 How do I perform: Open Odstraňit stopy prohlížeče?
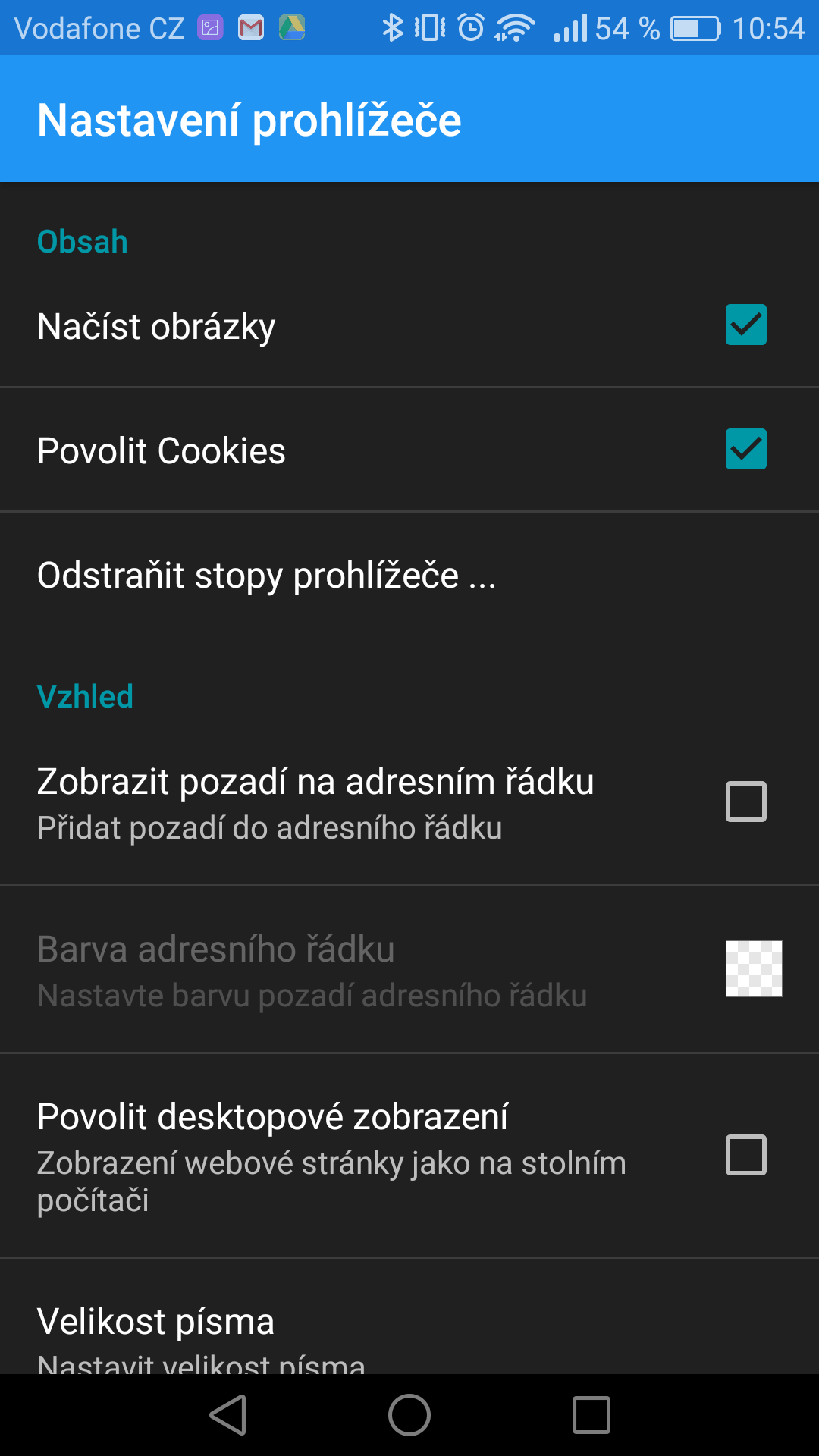pyautogui.click(x=409, y=575)
